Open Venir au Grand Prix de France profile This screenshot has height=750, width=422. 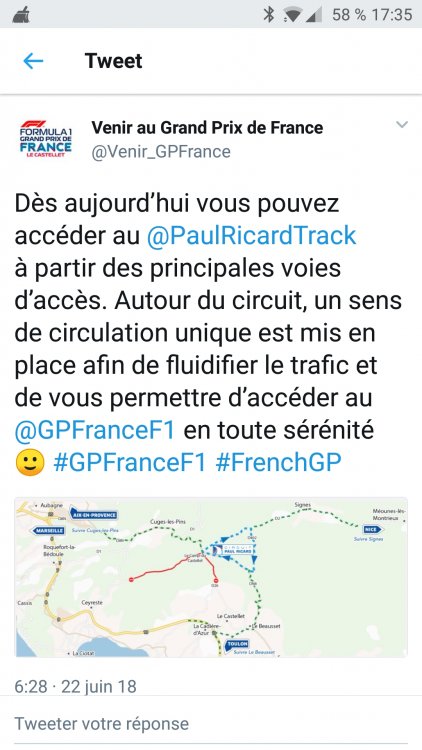[207, 128]
